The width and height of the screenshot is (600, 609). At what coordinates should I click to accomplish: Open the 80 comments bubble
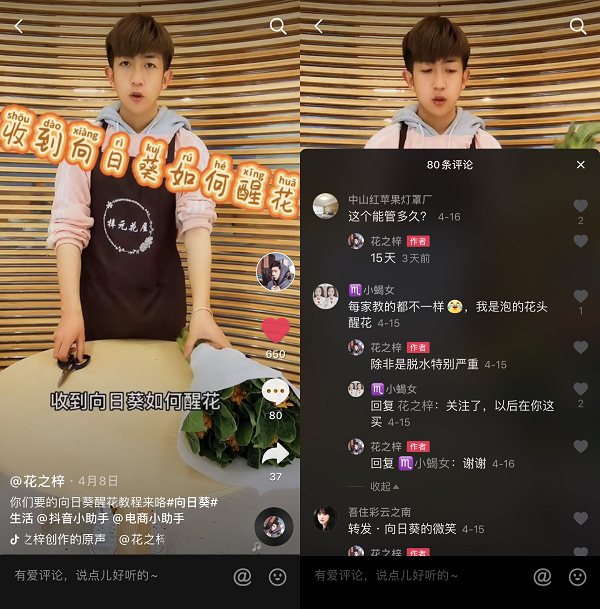(275, 392)
